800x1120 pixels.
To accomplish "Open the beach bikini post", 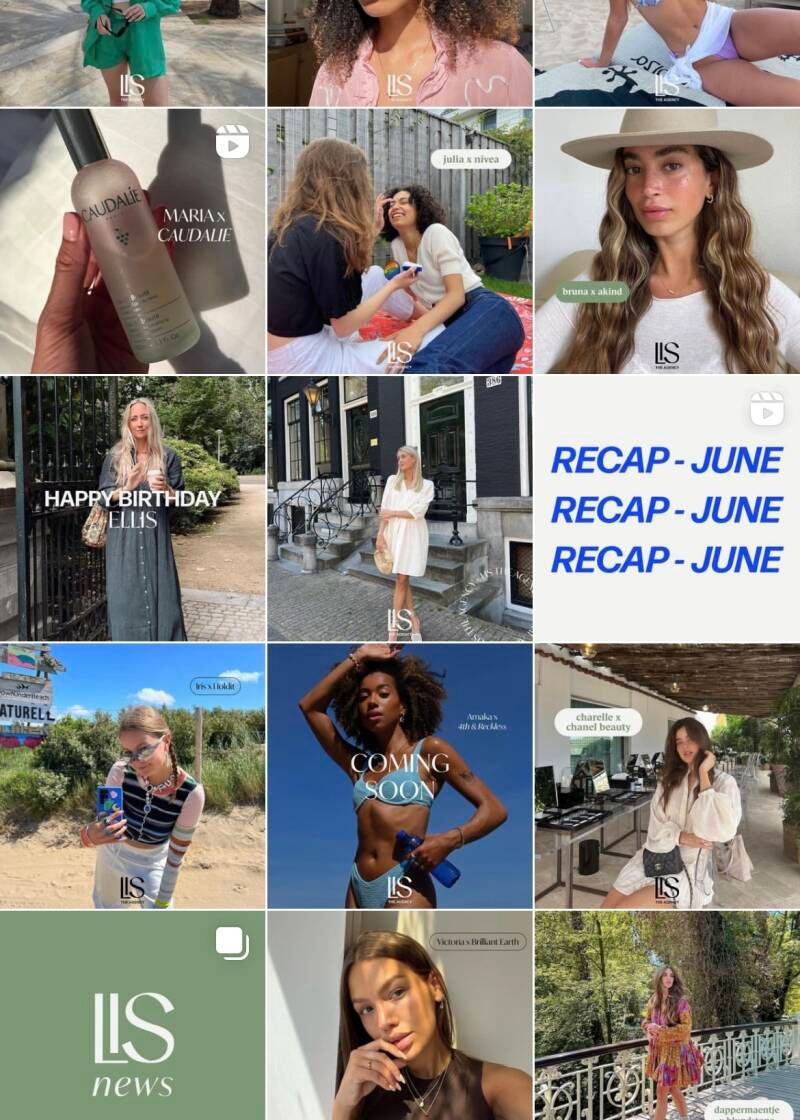I will pos(667,52).
